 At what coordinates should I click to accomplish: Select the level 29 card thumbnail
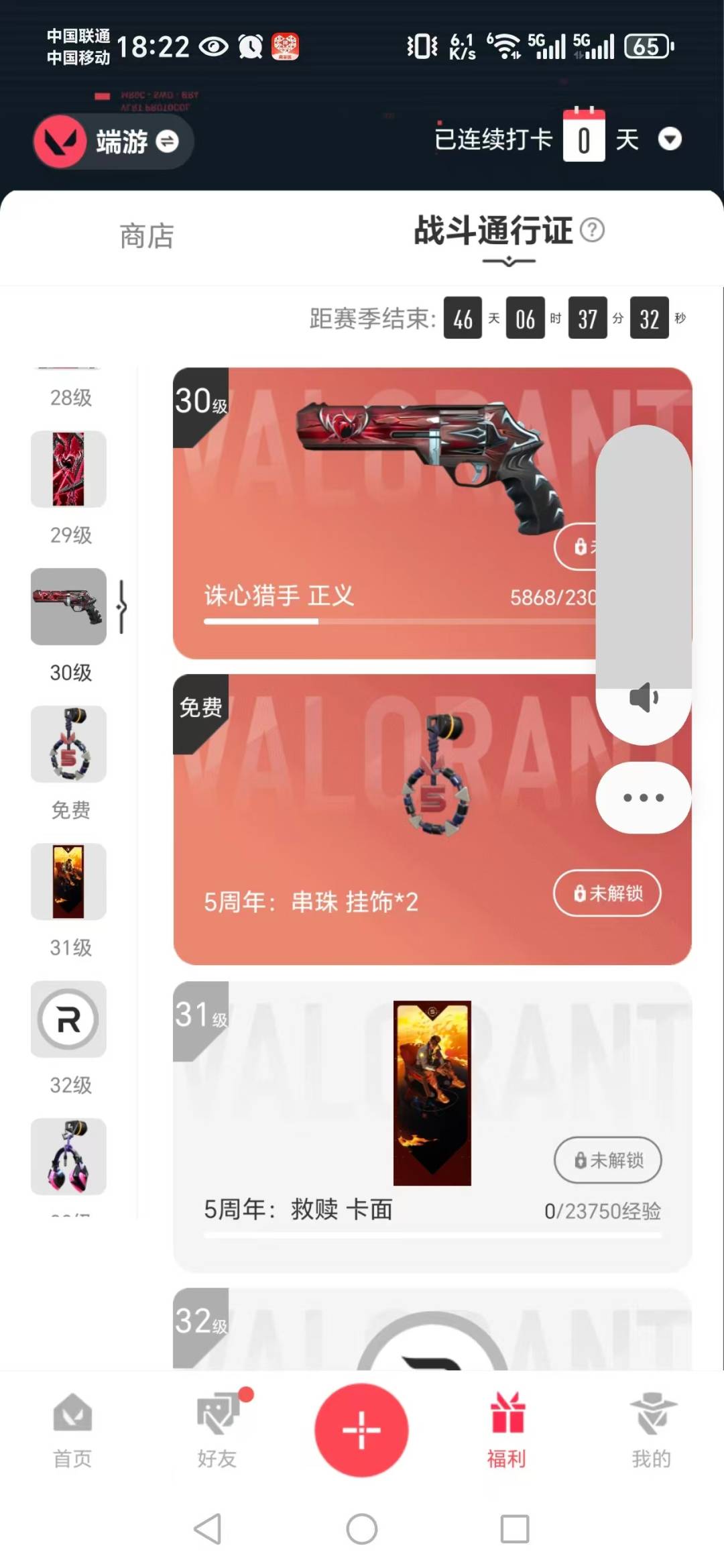tap(68, 469)
